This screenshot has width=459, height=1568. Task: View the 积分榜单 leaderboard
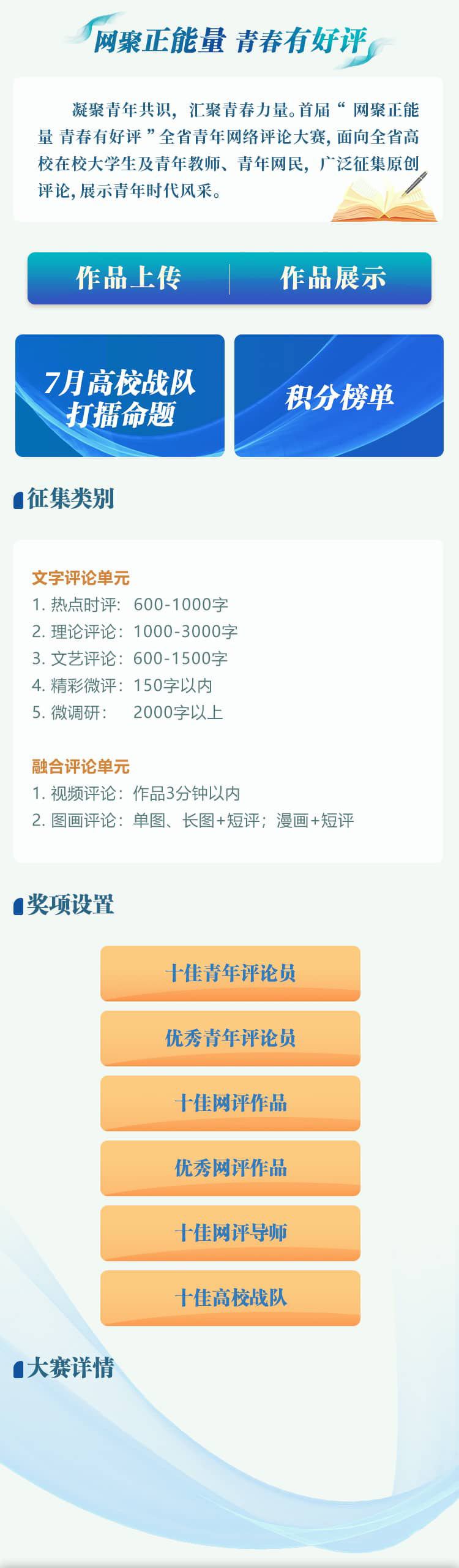click(x=339, y=396)
